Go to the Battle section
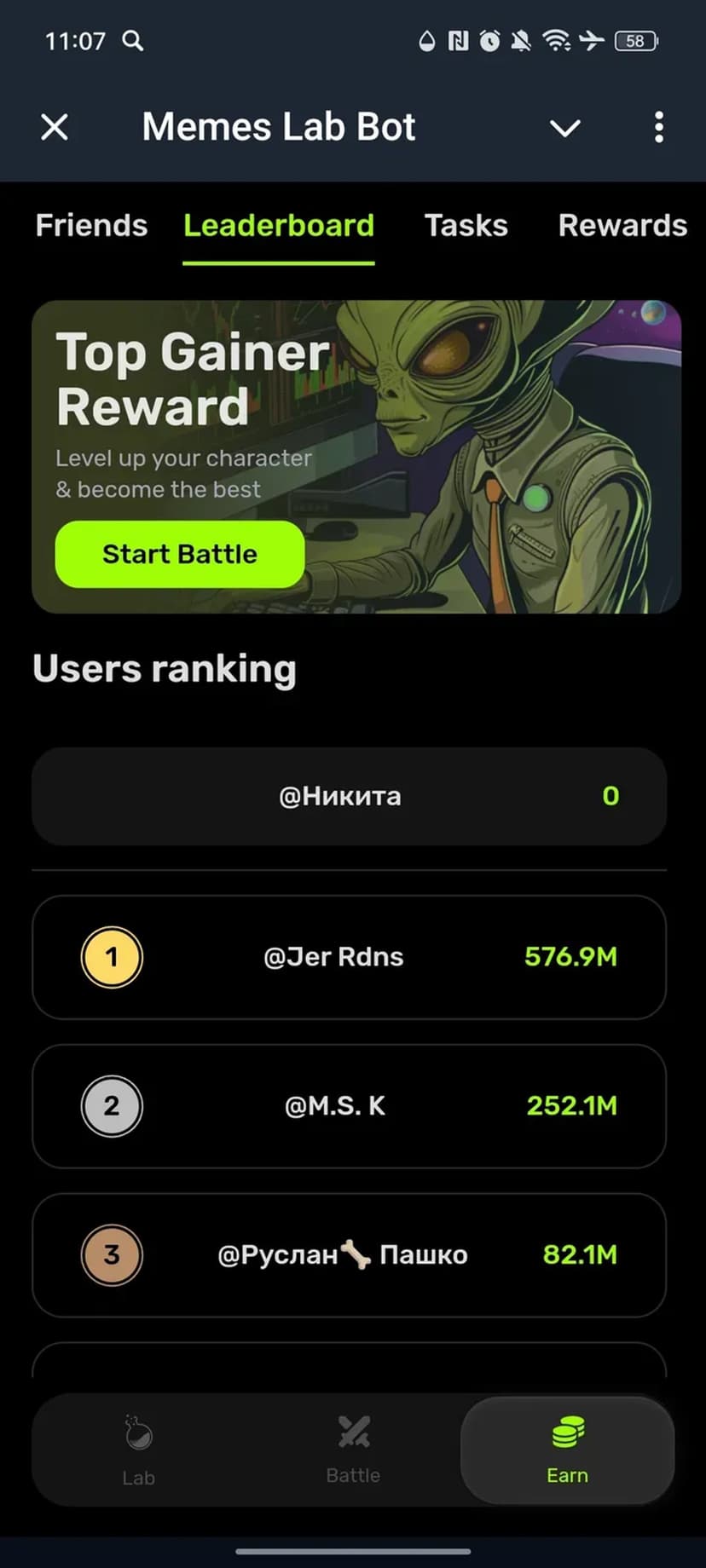 353,1449
